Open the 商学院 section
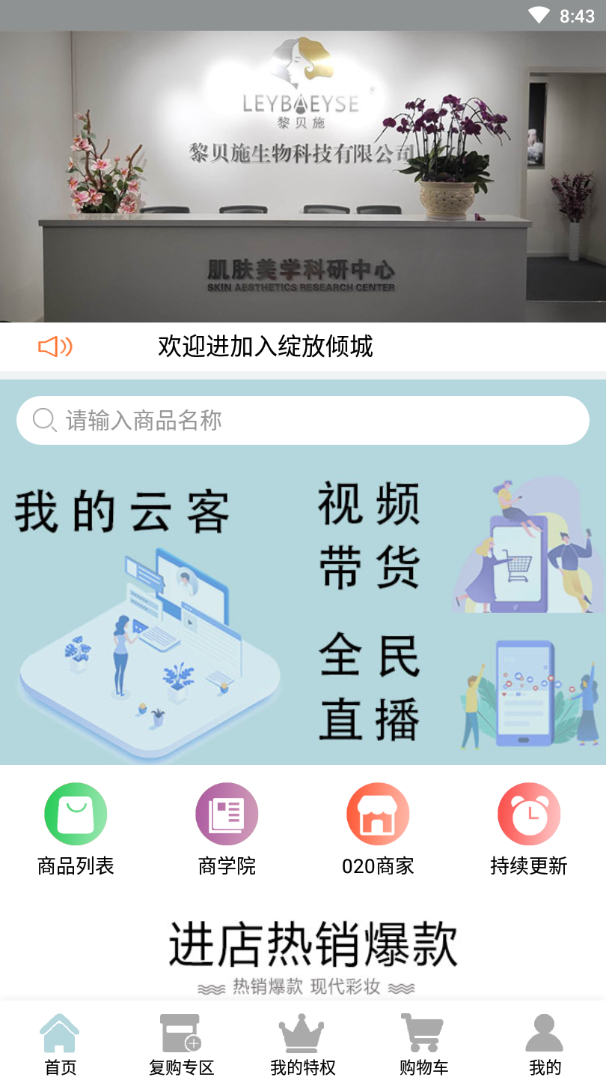The image size is (606, 1080). pos(227,830)
